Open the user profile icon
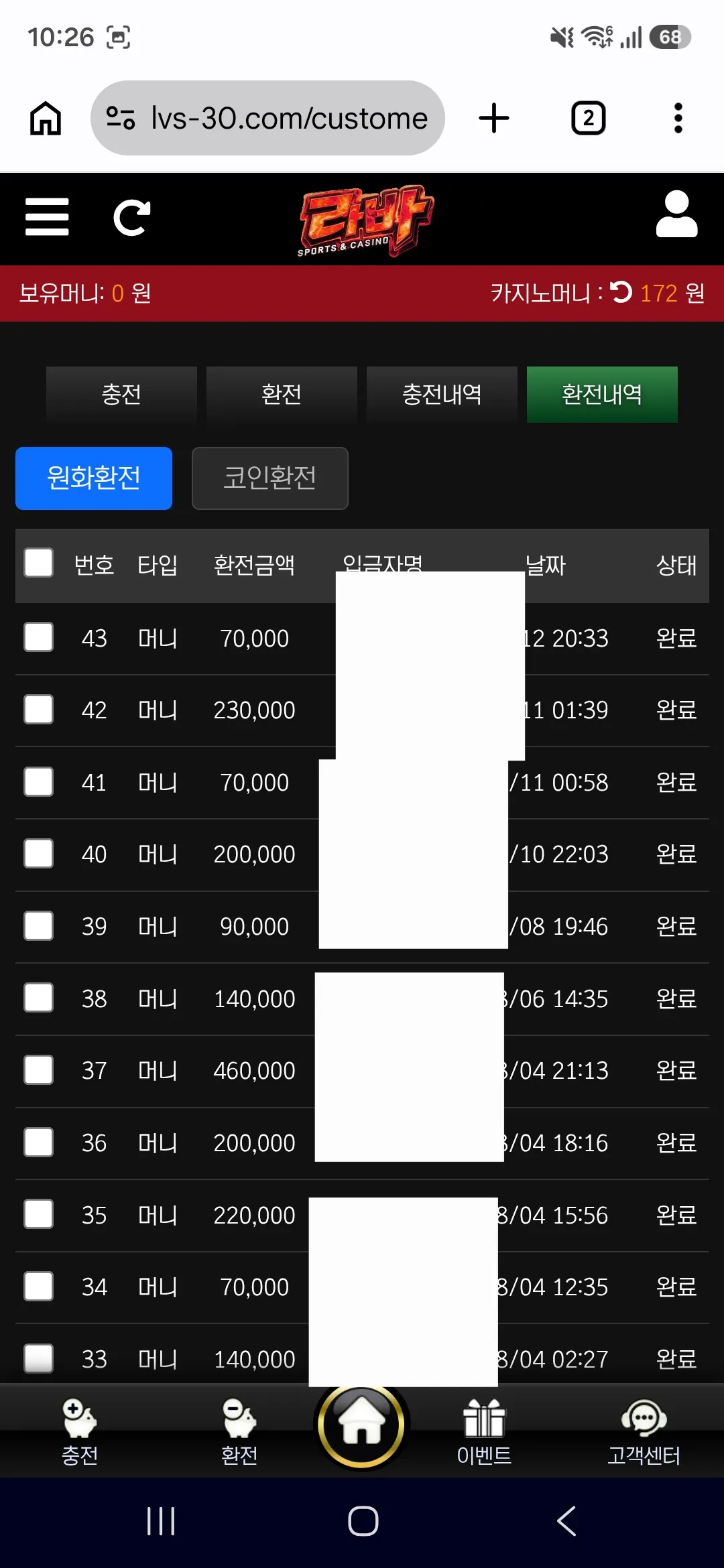The image size is (724, 1568). (x=676, y=214)
